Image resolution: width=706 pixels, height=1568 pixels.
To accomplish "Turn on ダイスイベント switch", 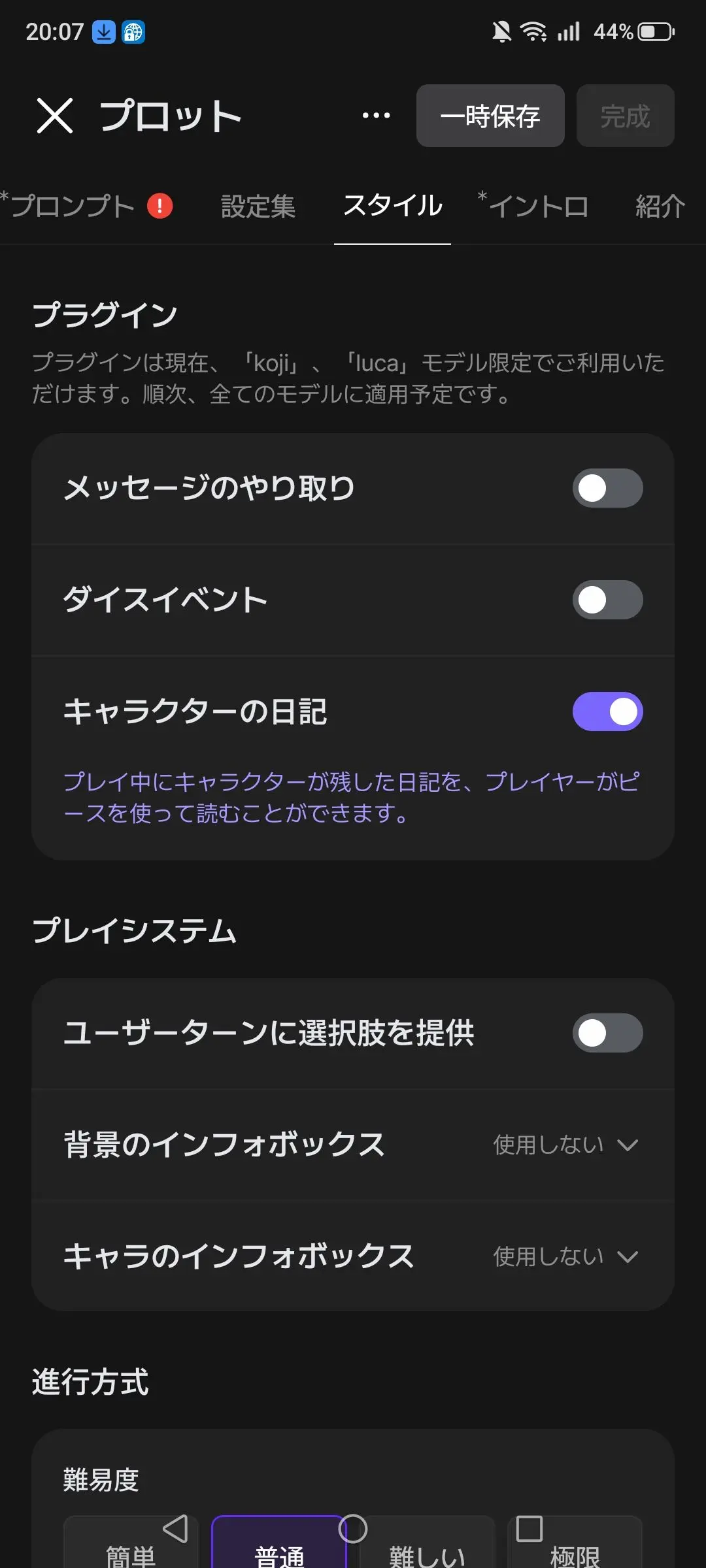I will click(607, 600).
